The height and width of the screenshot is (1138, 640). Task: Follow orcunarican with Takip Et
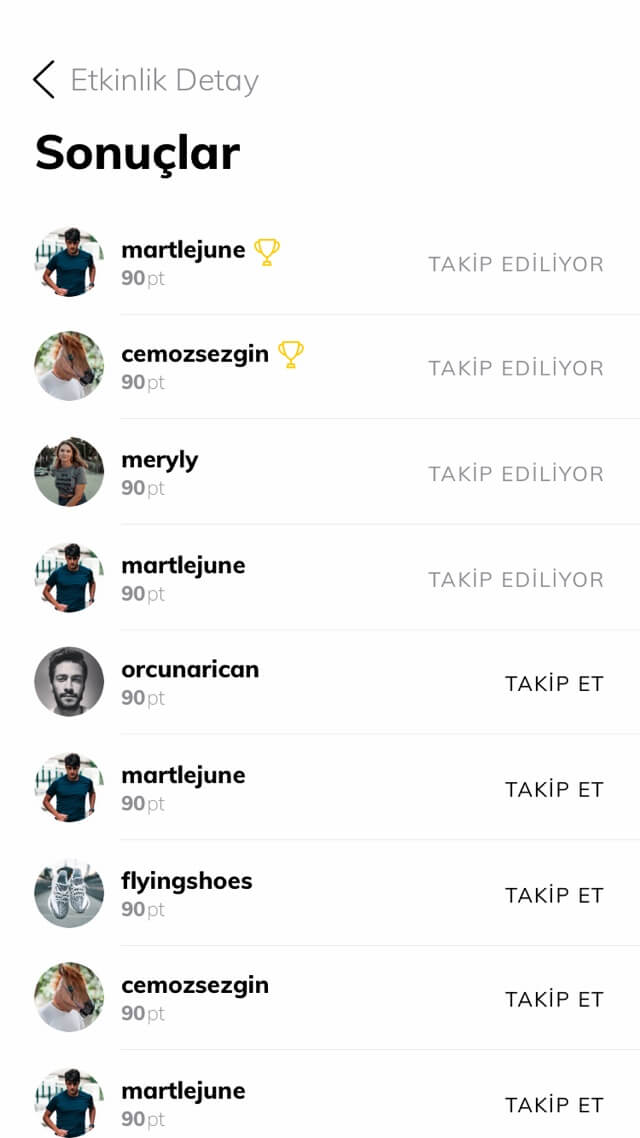click(554, 684)
